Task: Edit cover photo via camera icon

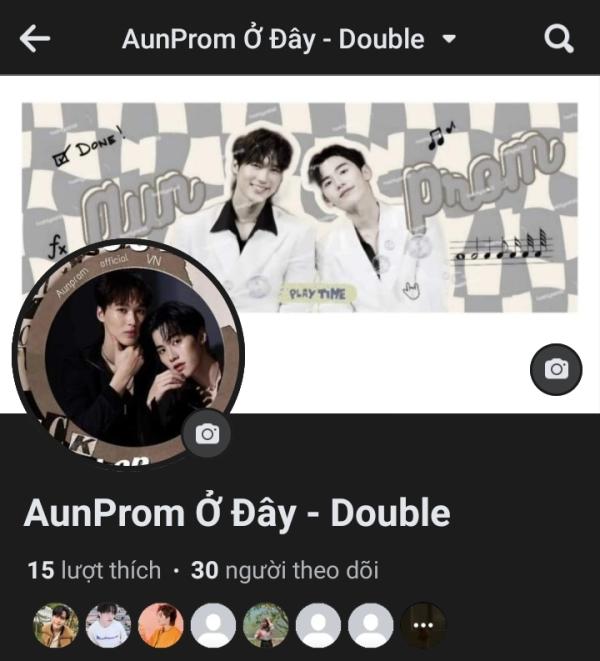Action: 556,369
